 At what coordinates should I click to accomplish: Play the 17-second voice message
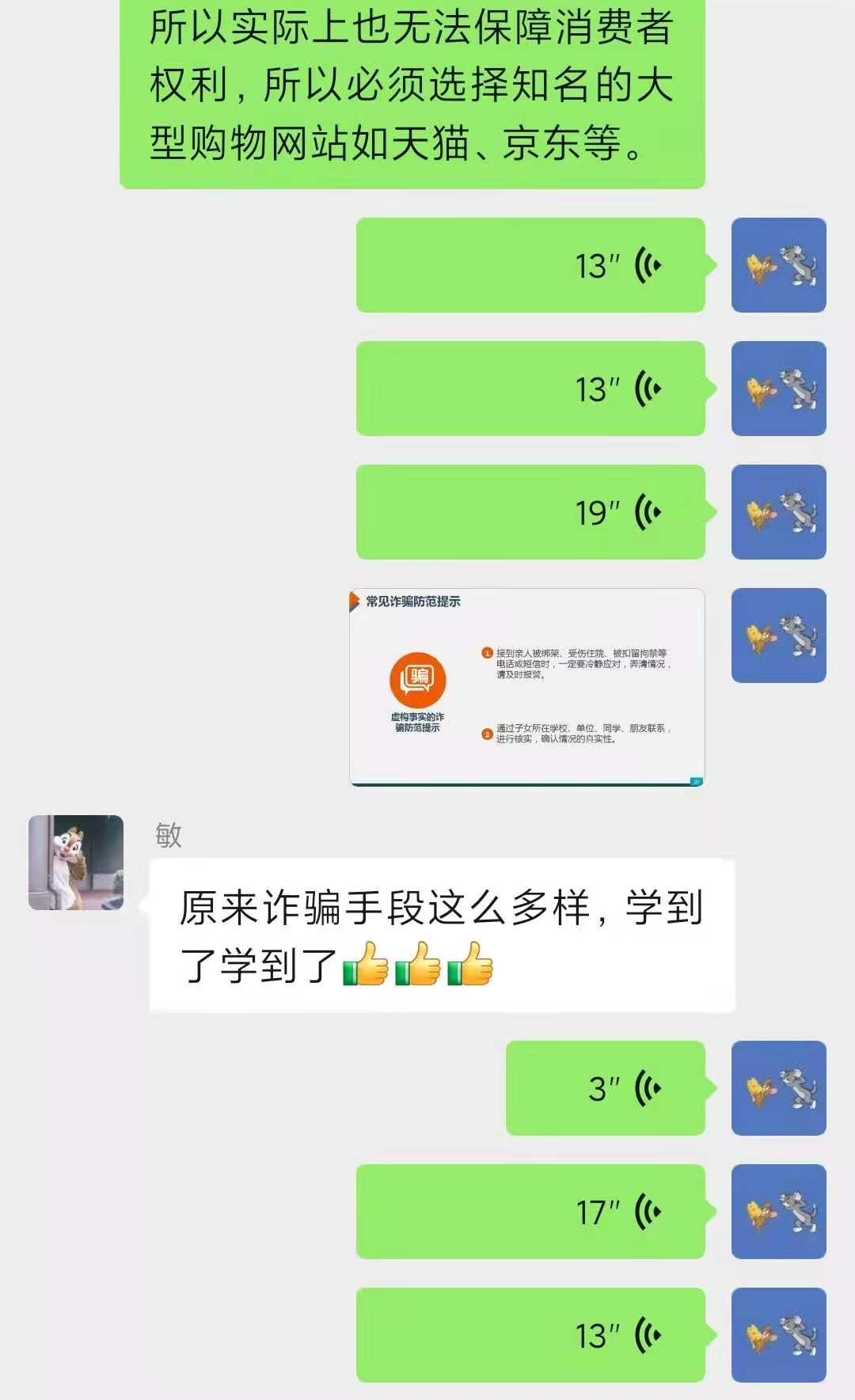pyautogui.click(x=530, y=1212)
